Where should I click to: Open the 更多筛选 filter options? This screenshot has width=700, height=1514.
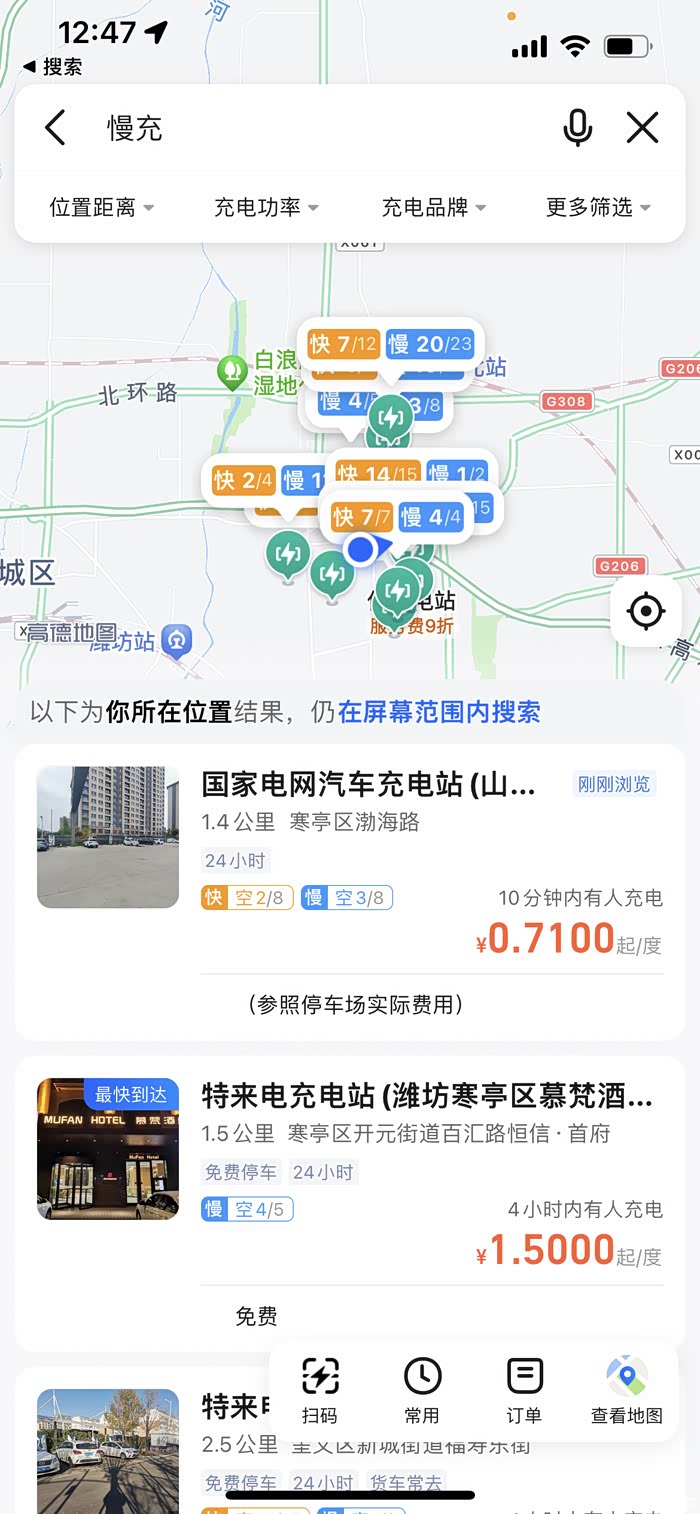pos(598,207)
